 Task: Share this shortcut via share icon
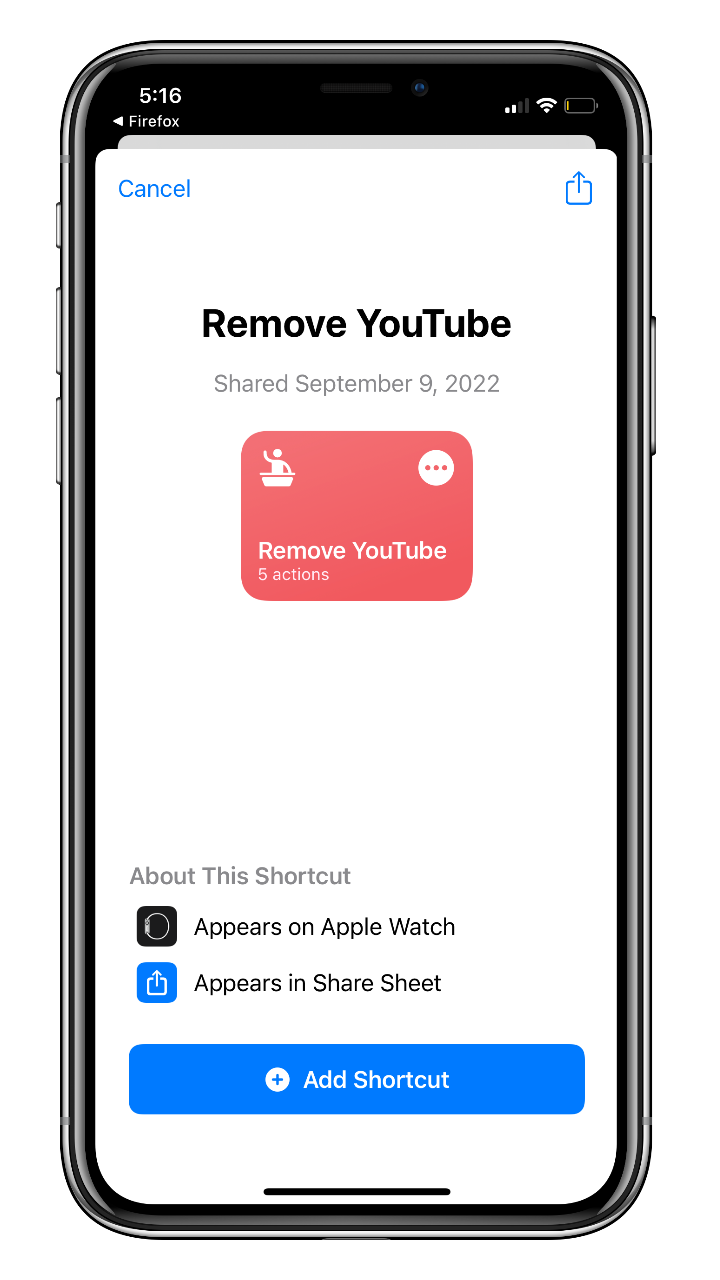(579, 188)
